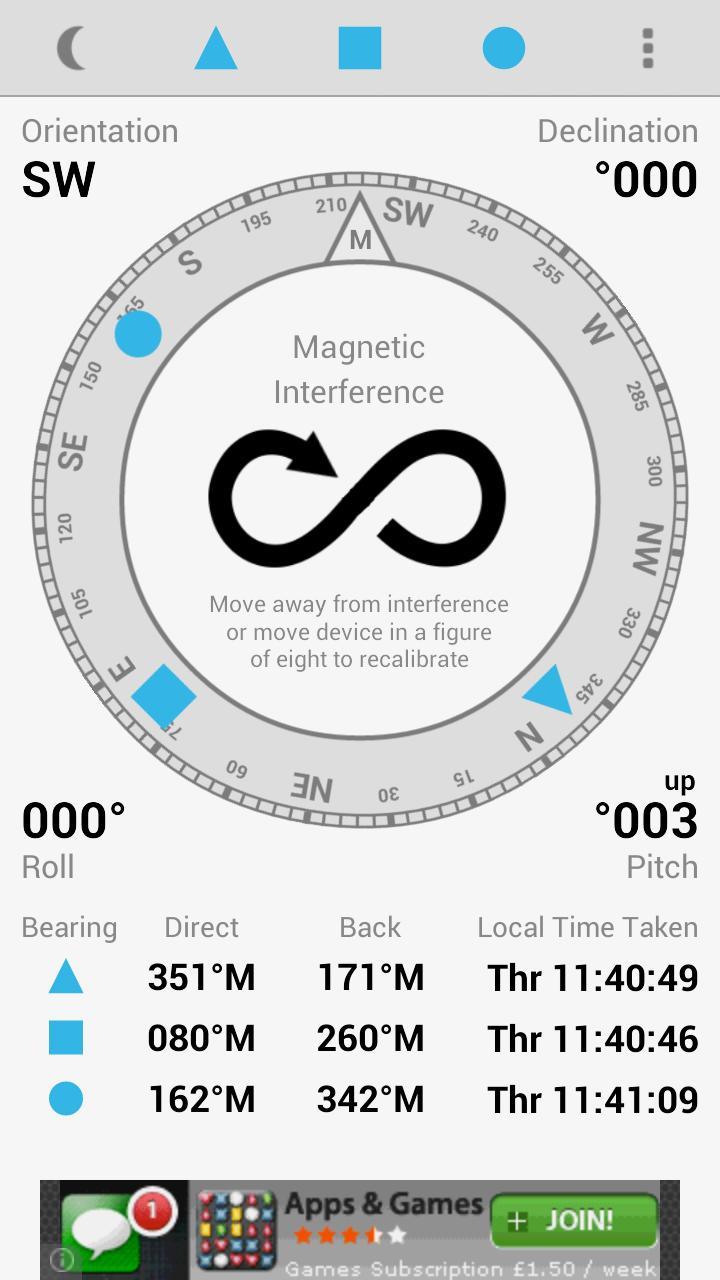Select the square bearing marker in toolbar

[x=360, y=47]
